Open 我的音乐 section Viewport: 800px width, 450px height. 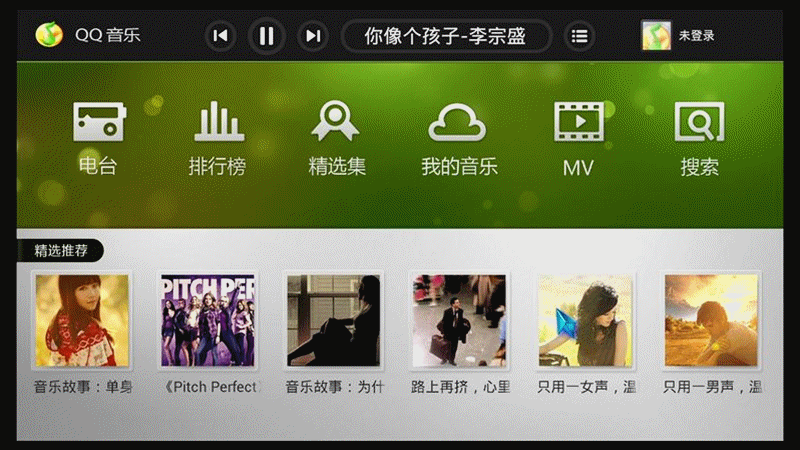458,138
